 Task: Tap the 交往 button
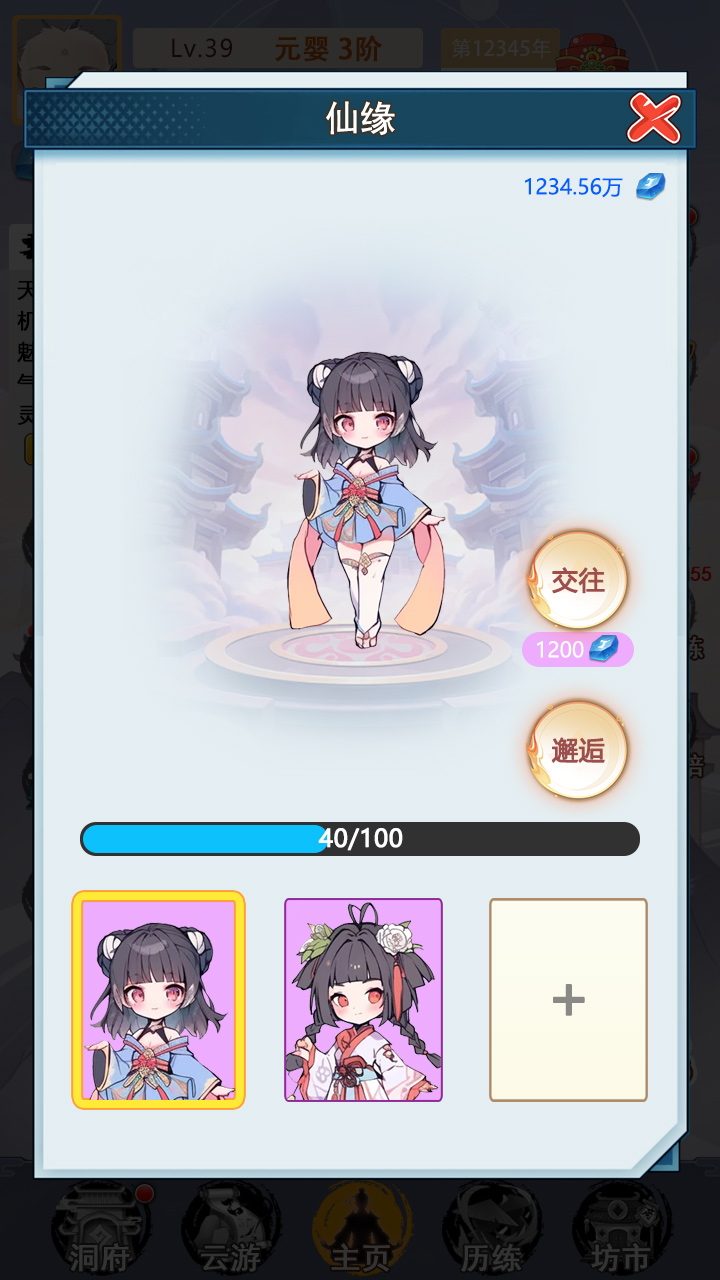578,581
